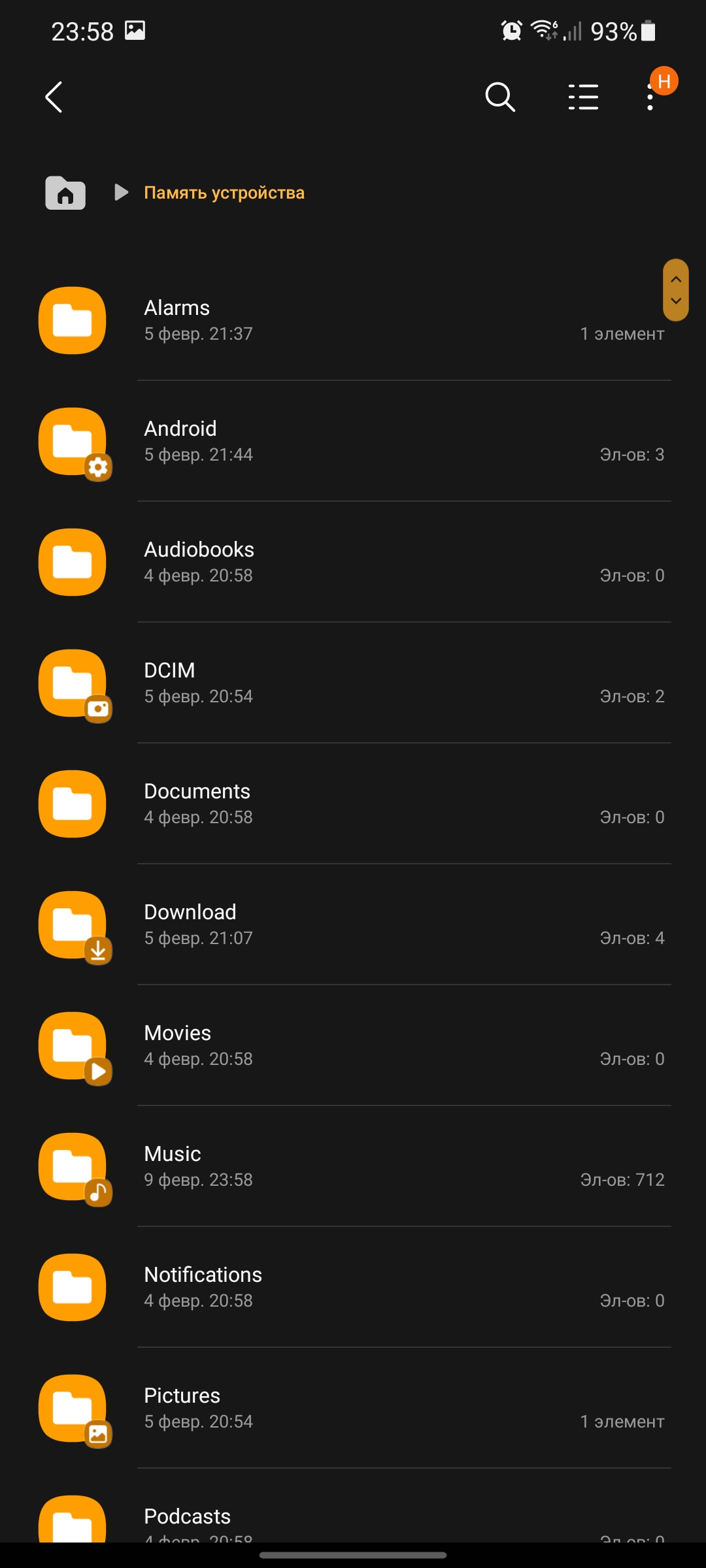This screenshot has height=1568, width=706.
Task: Open the Alarms folder
Action: pos(353,320)
